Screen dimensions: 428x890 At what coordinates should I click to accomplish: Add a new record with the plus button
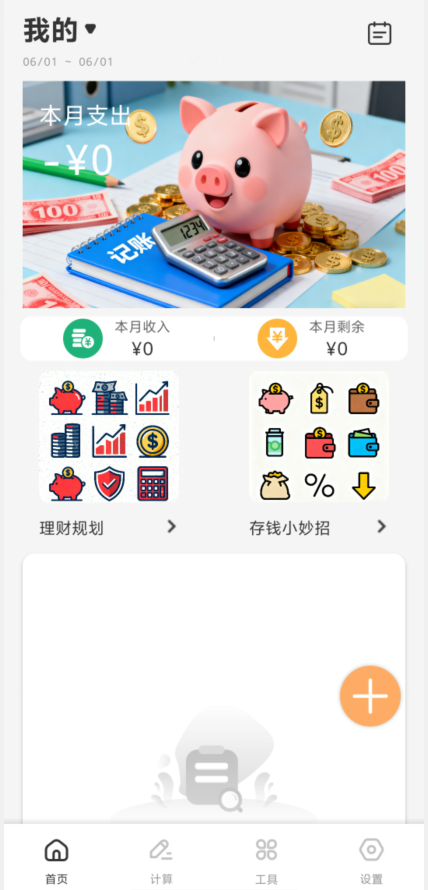pos(370,696)
